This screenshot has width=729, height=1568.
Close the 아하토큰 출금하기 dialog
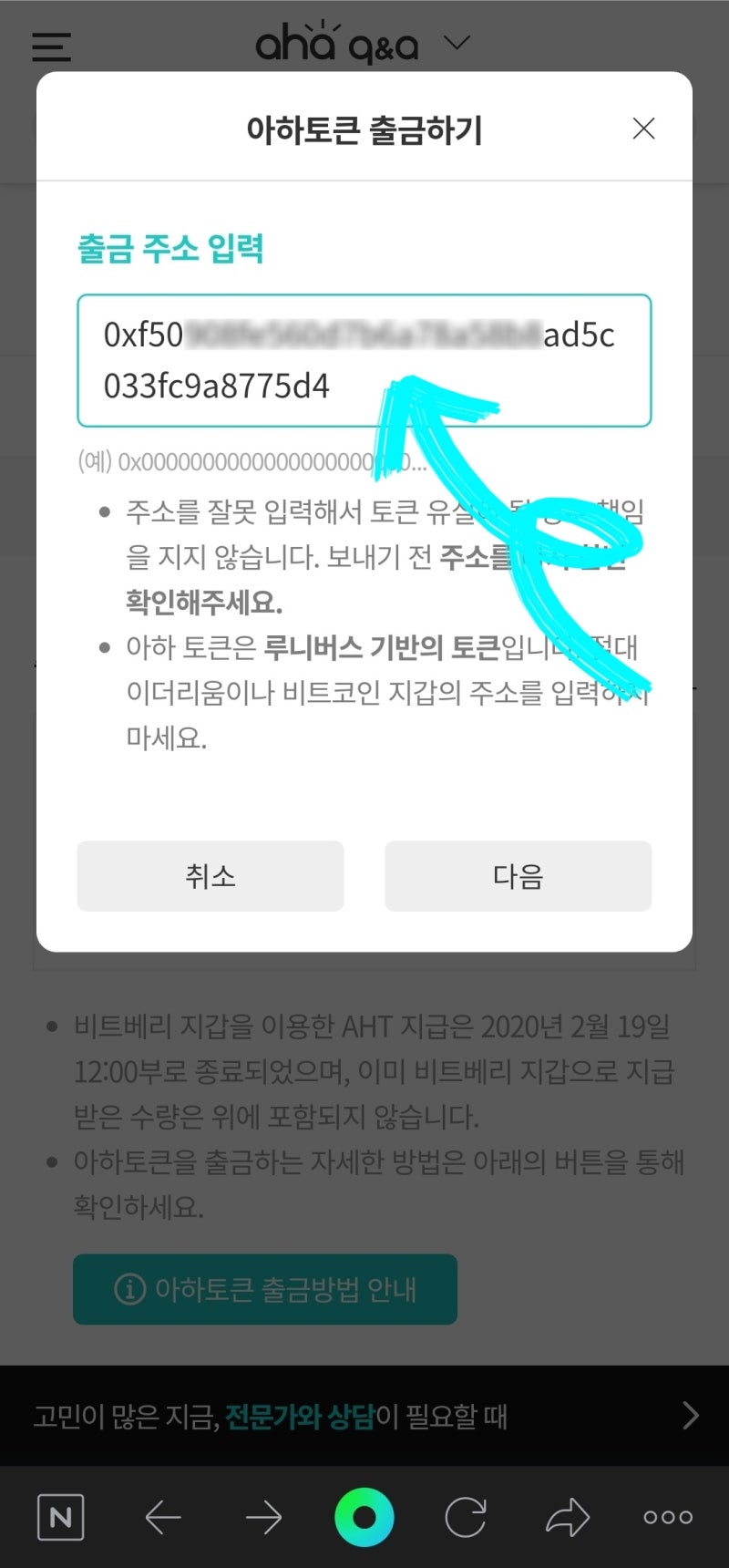click(x=643, y=129)
